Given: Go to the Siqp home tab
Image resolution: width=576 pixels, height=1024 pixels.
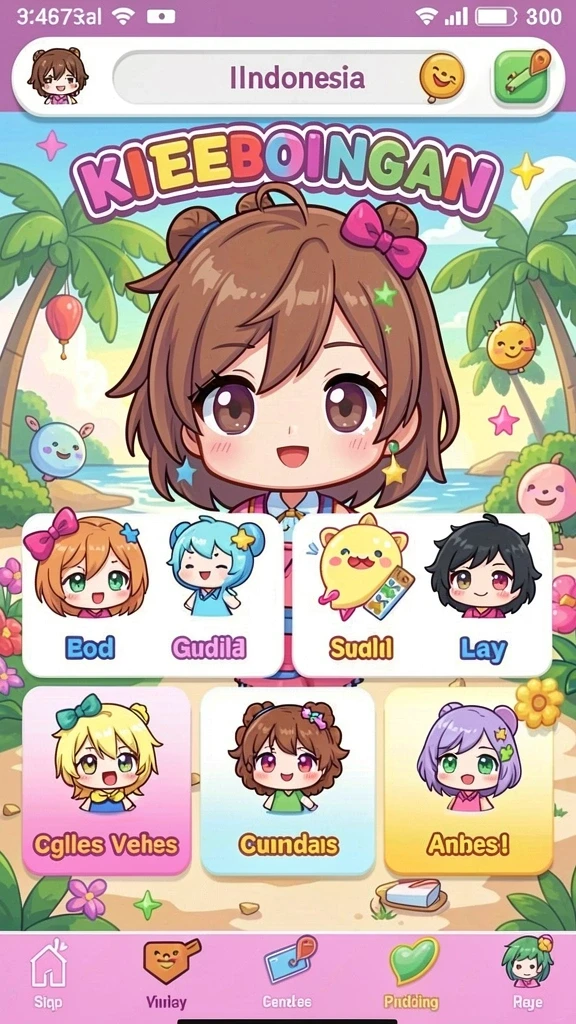Looking at the screenshot, I should [x=49, y=974].
